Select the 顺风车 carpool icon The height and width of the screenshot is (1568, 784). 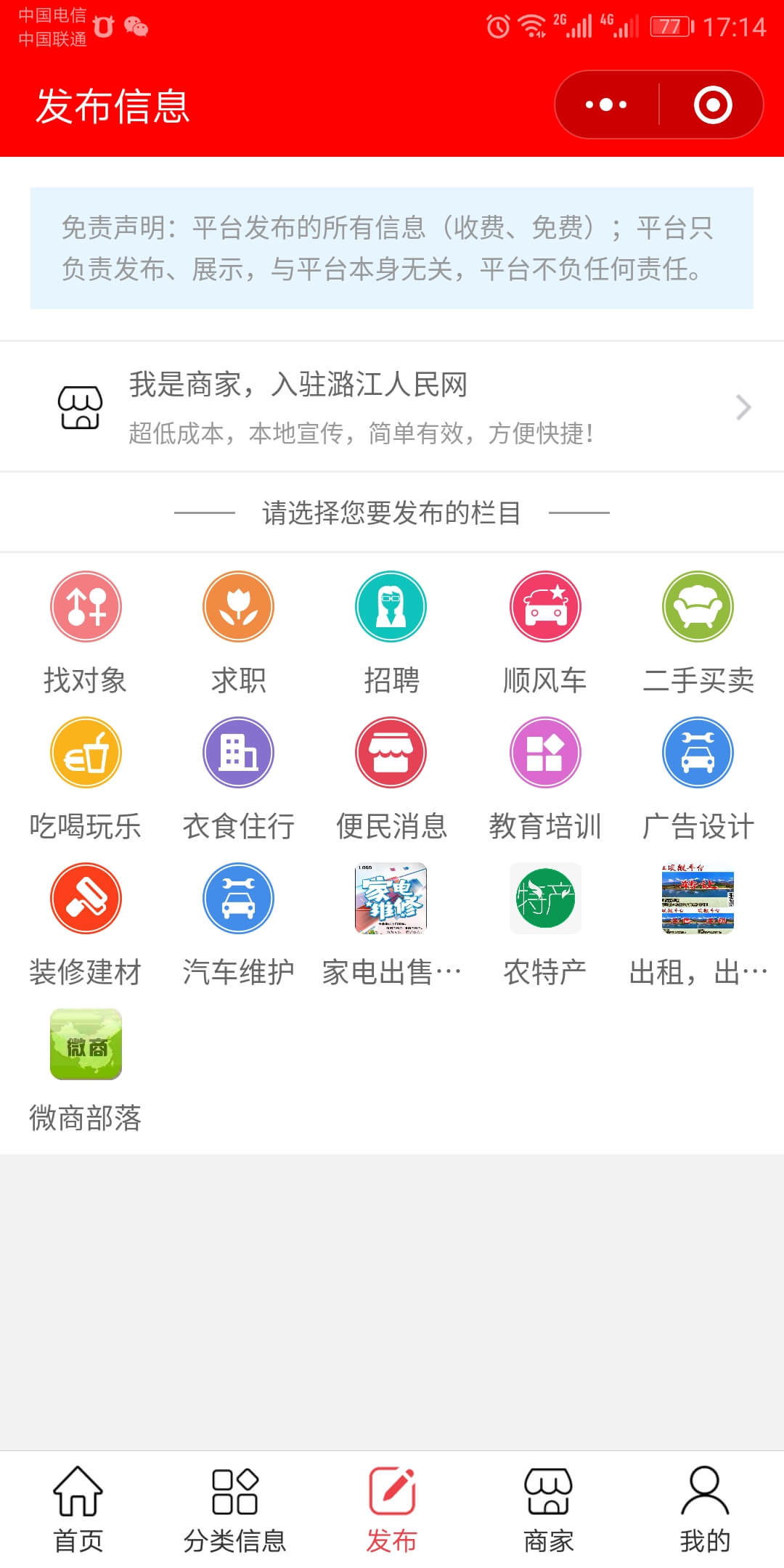click(x=544, y=607)
